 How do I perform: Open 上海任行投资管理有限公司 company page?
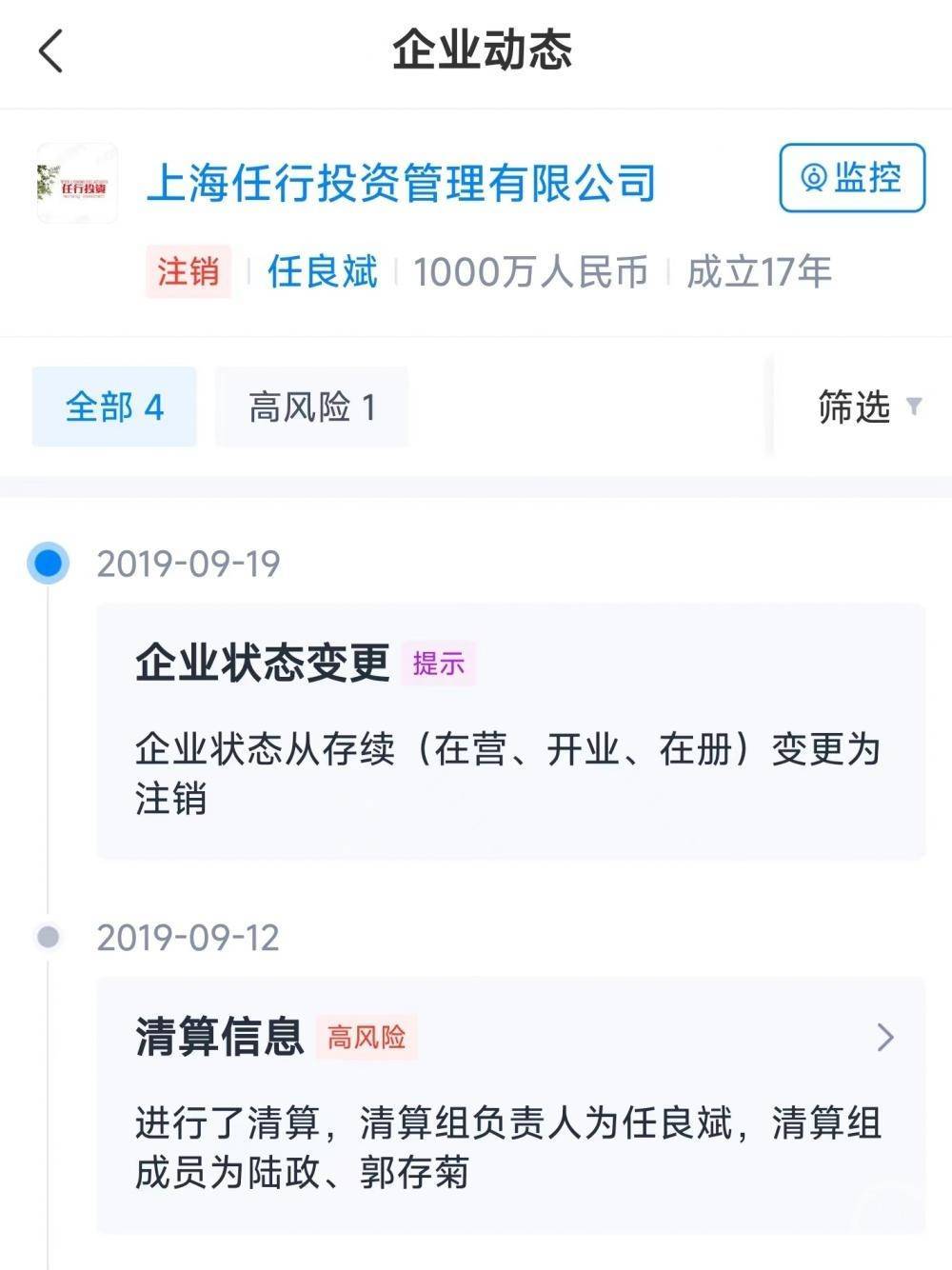coord(401,183)
